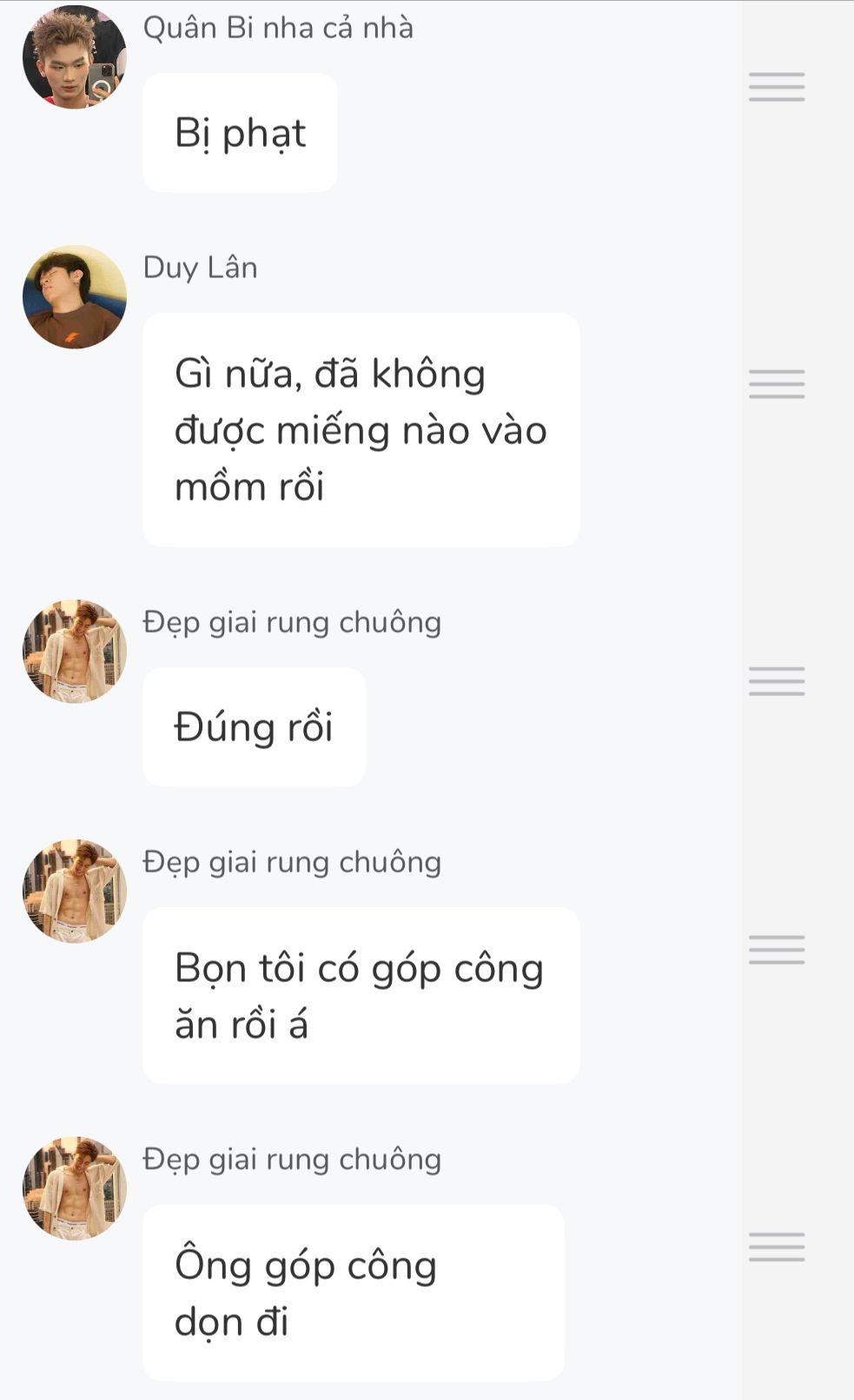Open Duy Lân's profile picture
854x1400 pixels.
(75, 297)
